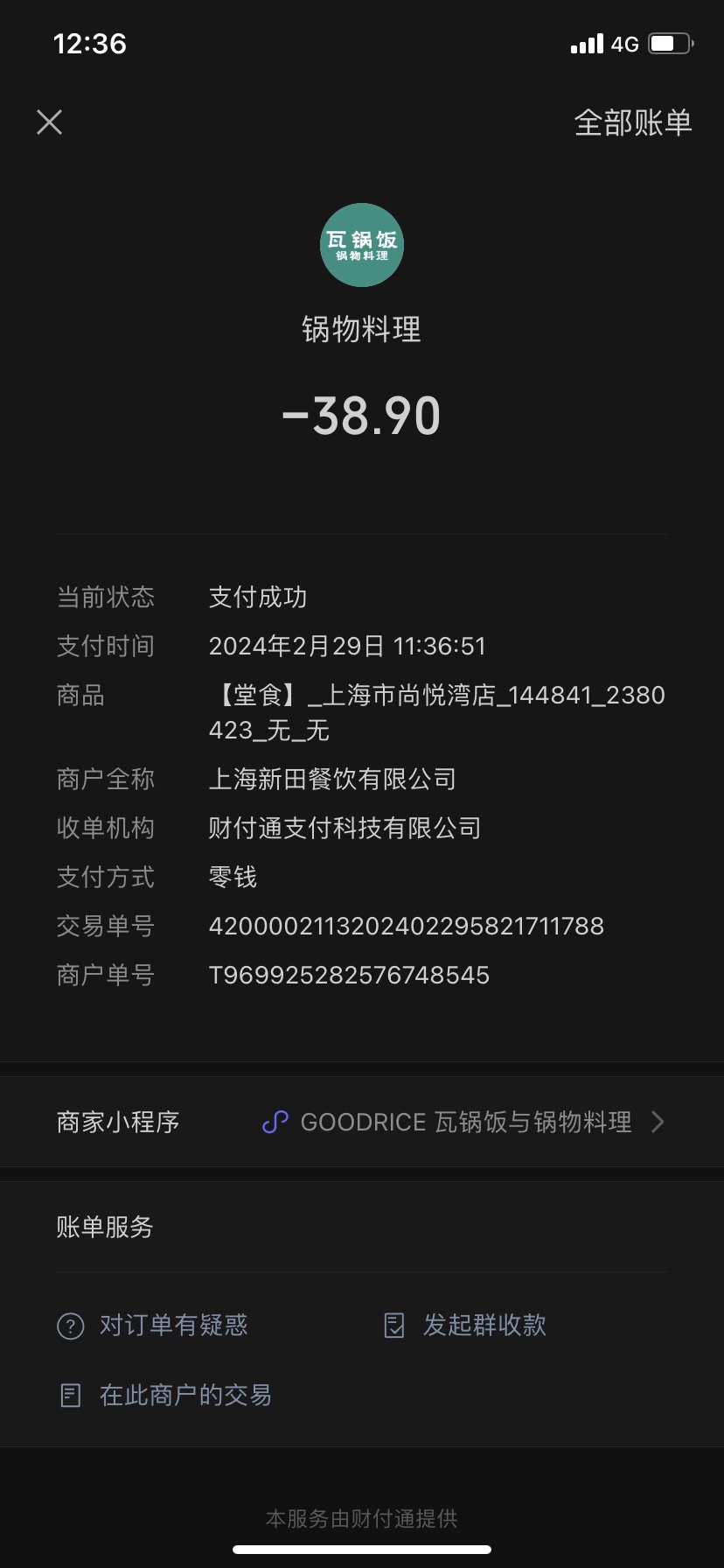Open the 锅物料理 merchant avatar
This screenshot has width=724, height=1568.
click(x=362, y=245)
